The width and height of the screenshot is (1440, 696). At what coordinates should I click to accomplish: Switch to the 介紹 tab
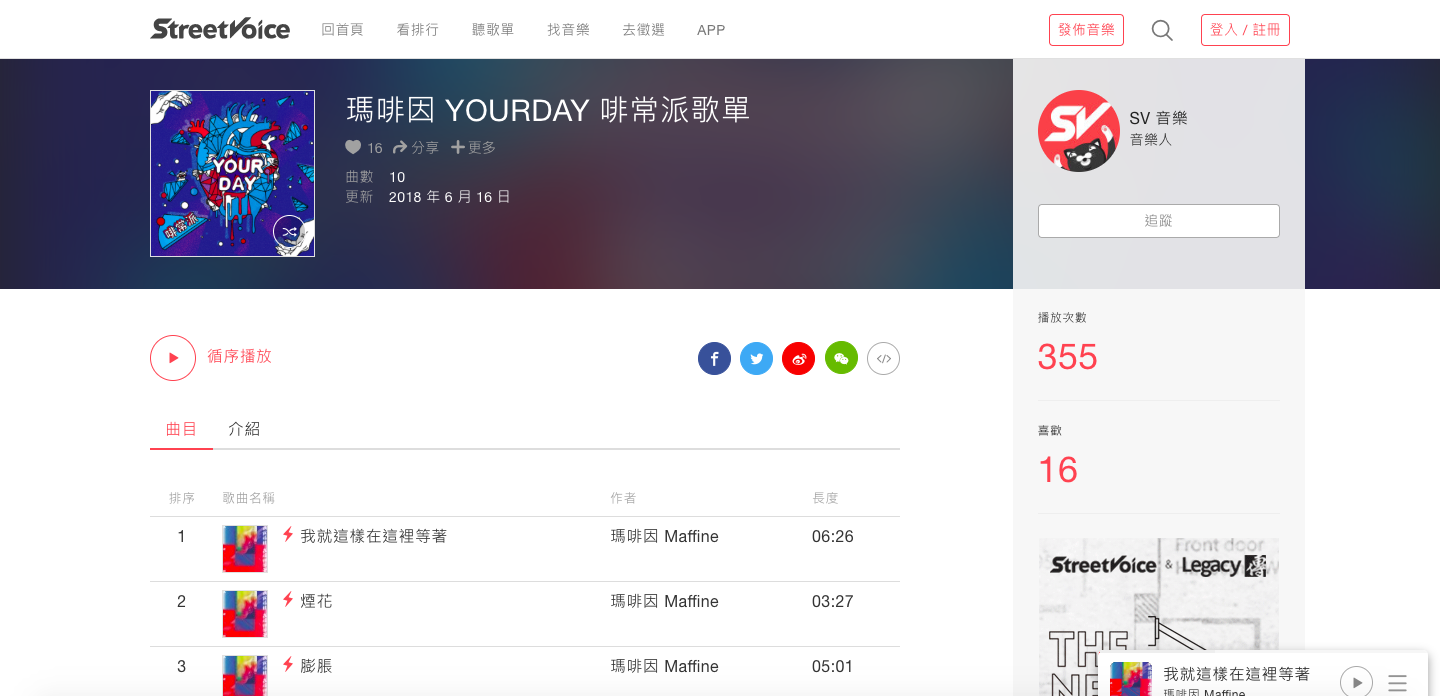click(244, 429)
